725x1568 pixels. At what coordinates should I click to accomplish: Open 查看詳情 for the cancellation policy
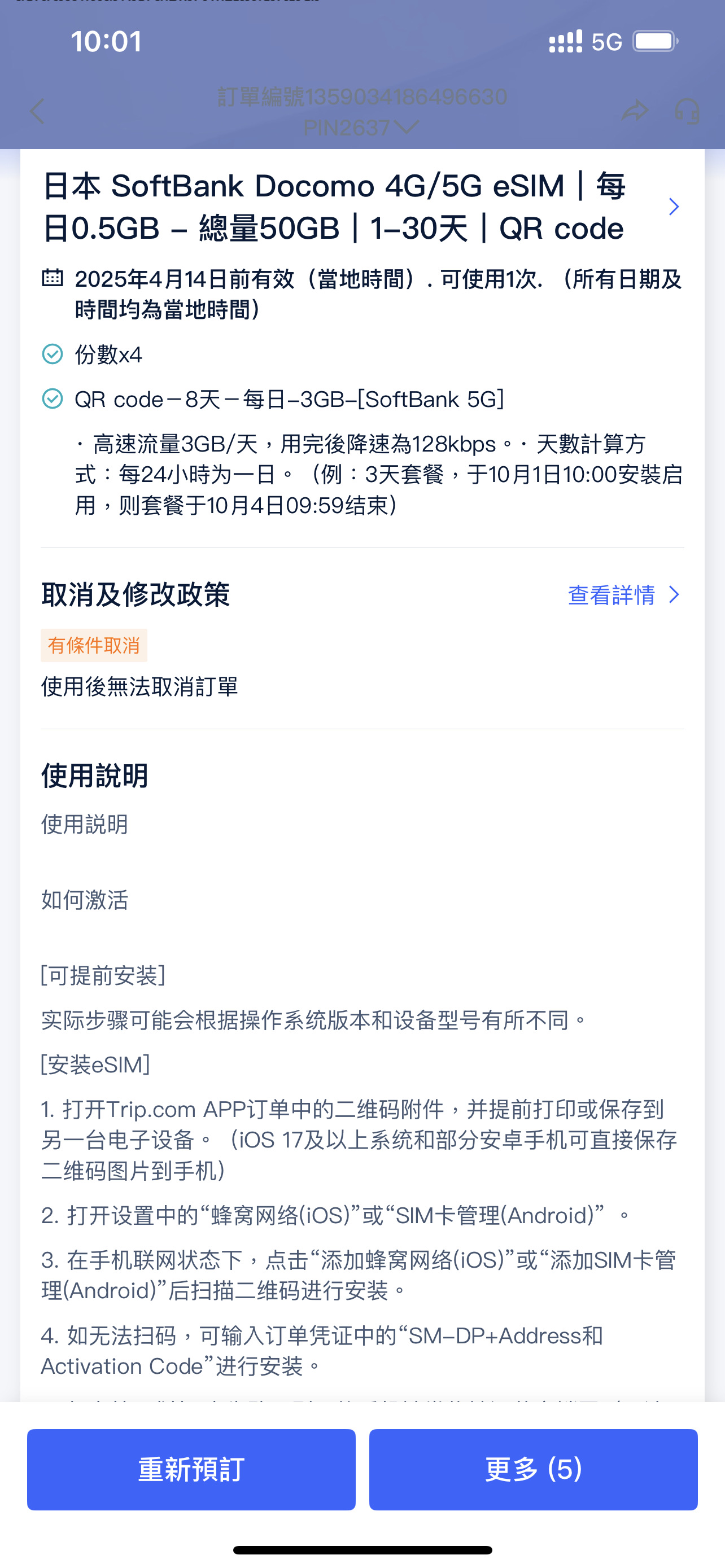click(624, 595)
